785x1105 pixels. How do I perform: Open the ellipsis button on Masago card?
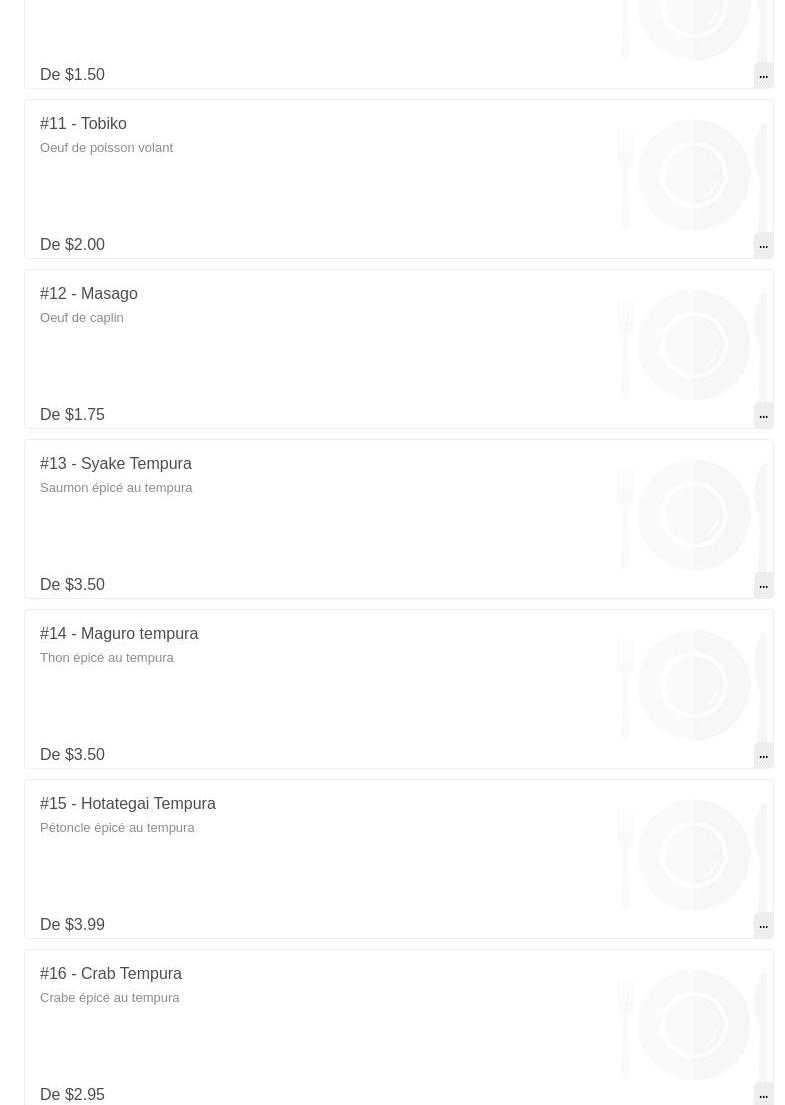(x=763, y=415)
